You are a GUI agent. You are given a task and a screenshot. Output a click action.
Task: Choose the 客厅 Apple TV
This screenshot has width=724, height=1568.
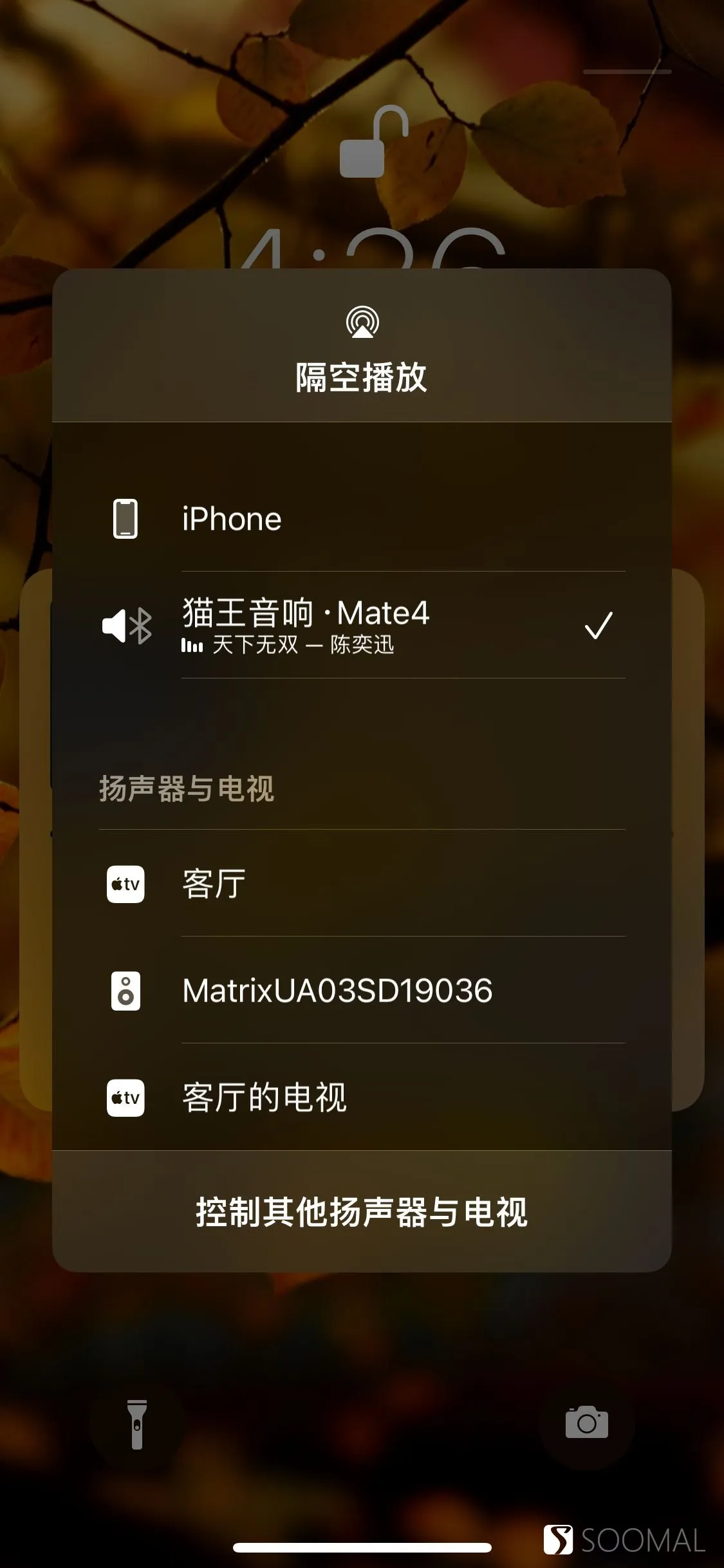[362, 883]
